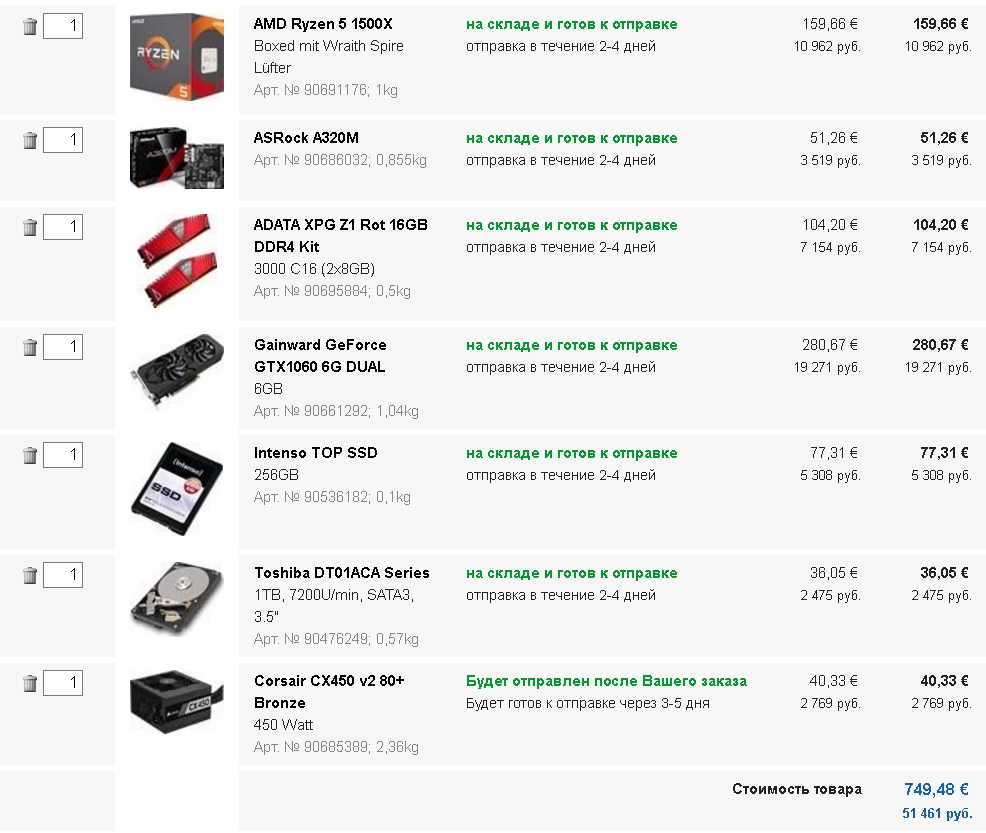View the Corsair CX450 product picture
Screen dimensions: 986x833
pos(176,700)
